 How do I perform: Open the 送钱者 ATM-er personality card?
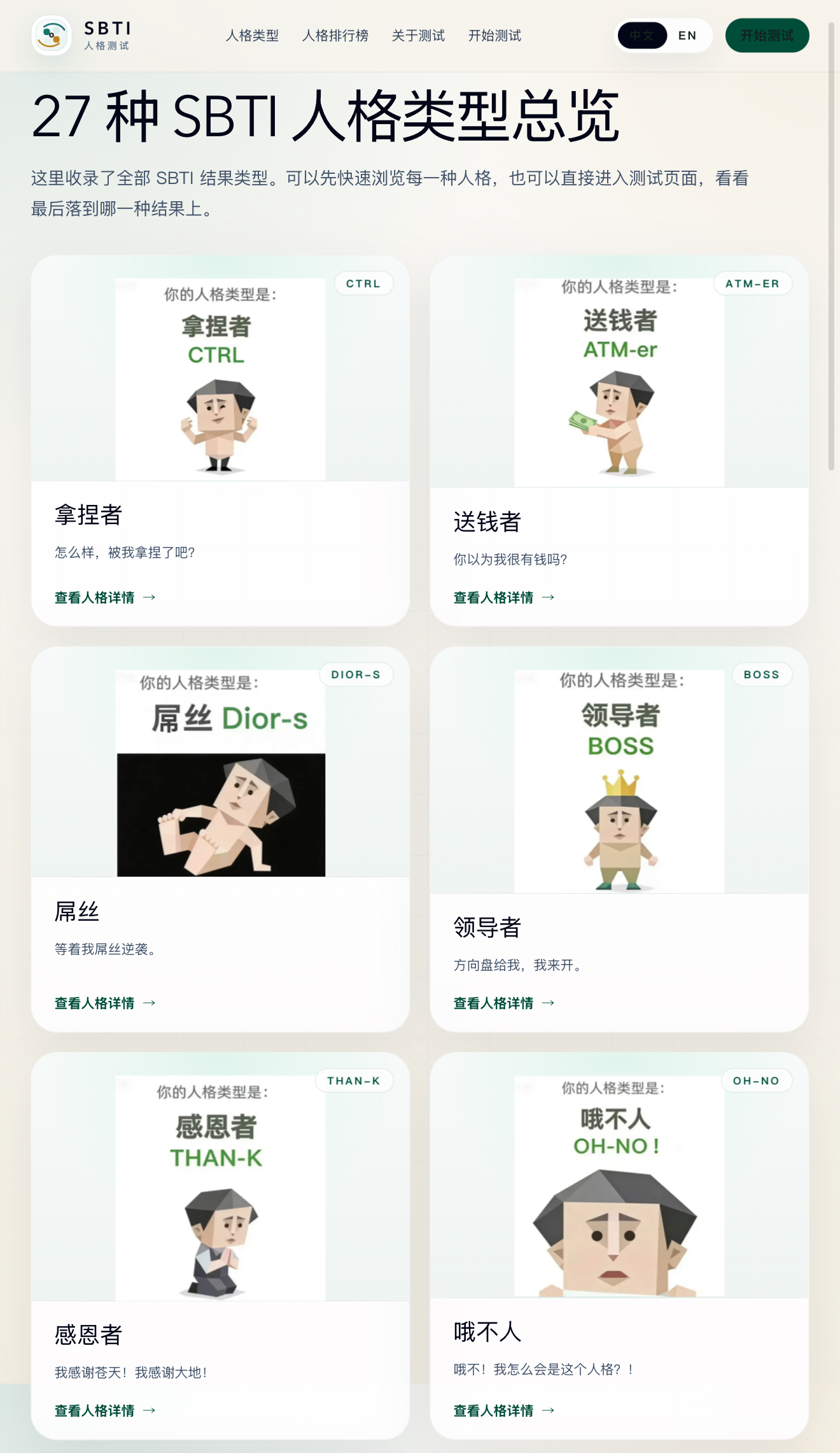(x=619, y=382)
